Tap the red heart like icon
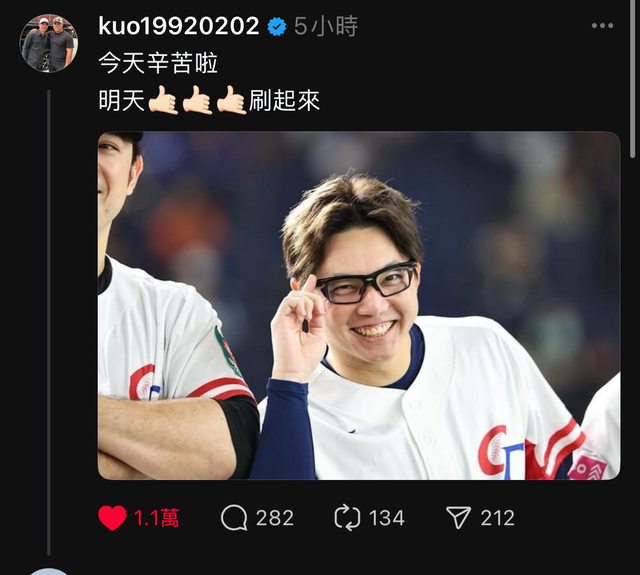This screenshot has height=575, width=640. click(x=113, y=517)
